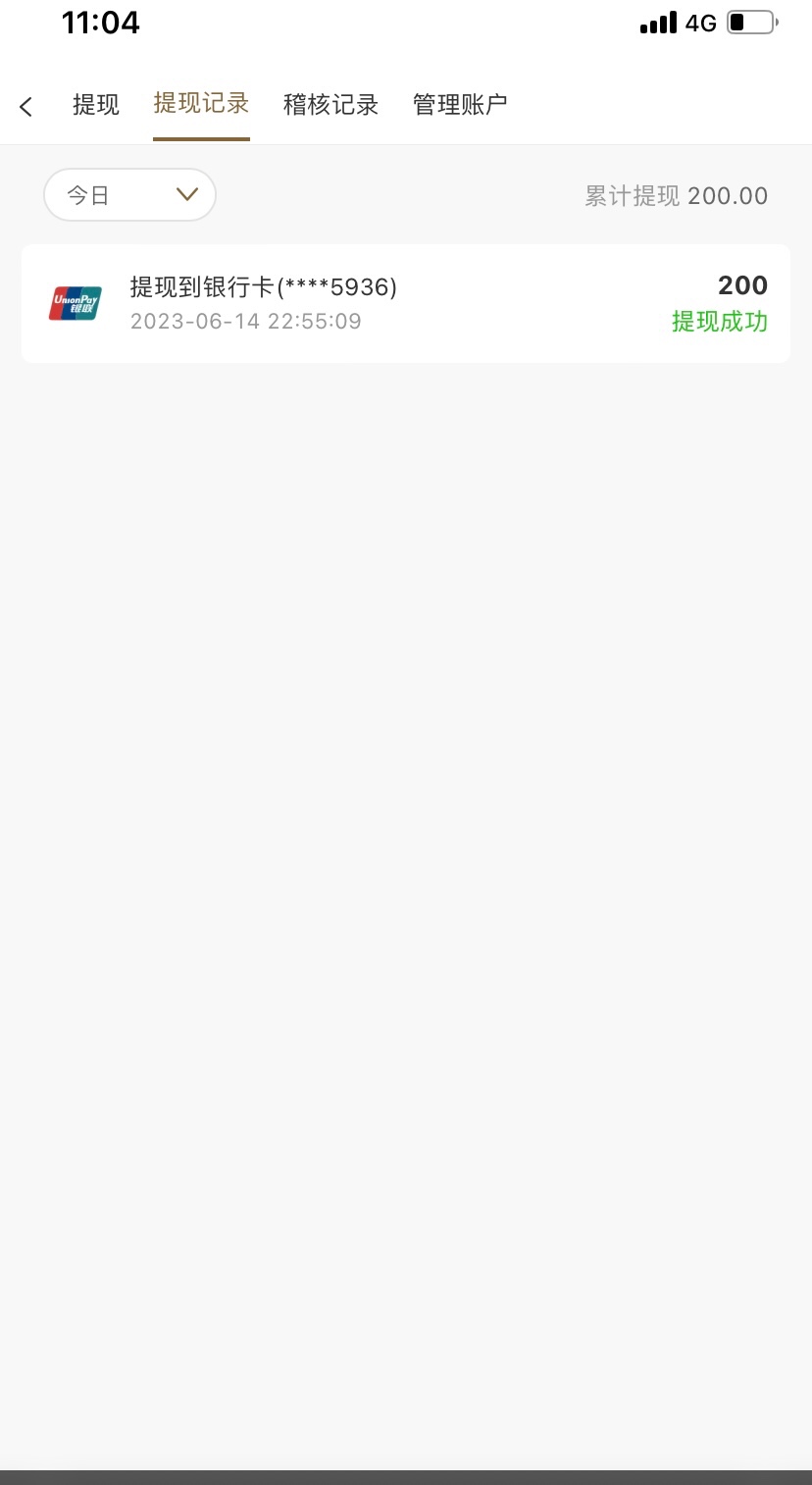Switch to the 提现 tab
Screen dimensions: 812x1485
(96, 105)
